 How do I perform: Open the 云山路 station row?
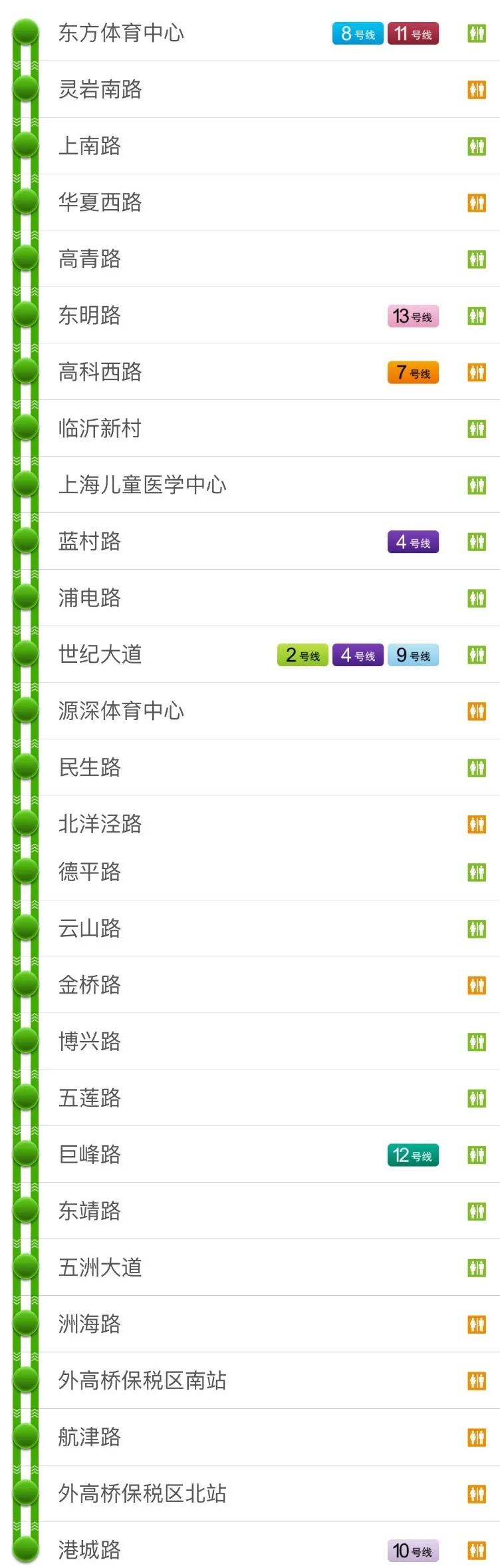pos(90,928)
